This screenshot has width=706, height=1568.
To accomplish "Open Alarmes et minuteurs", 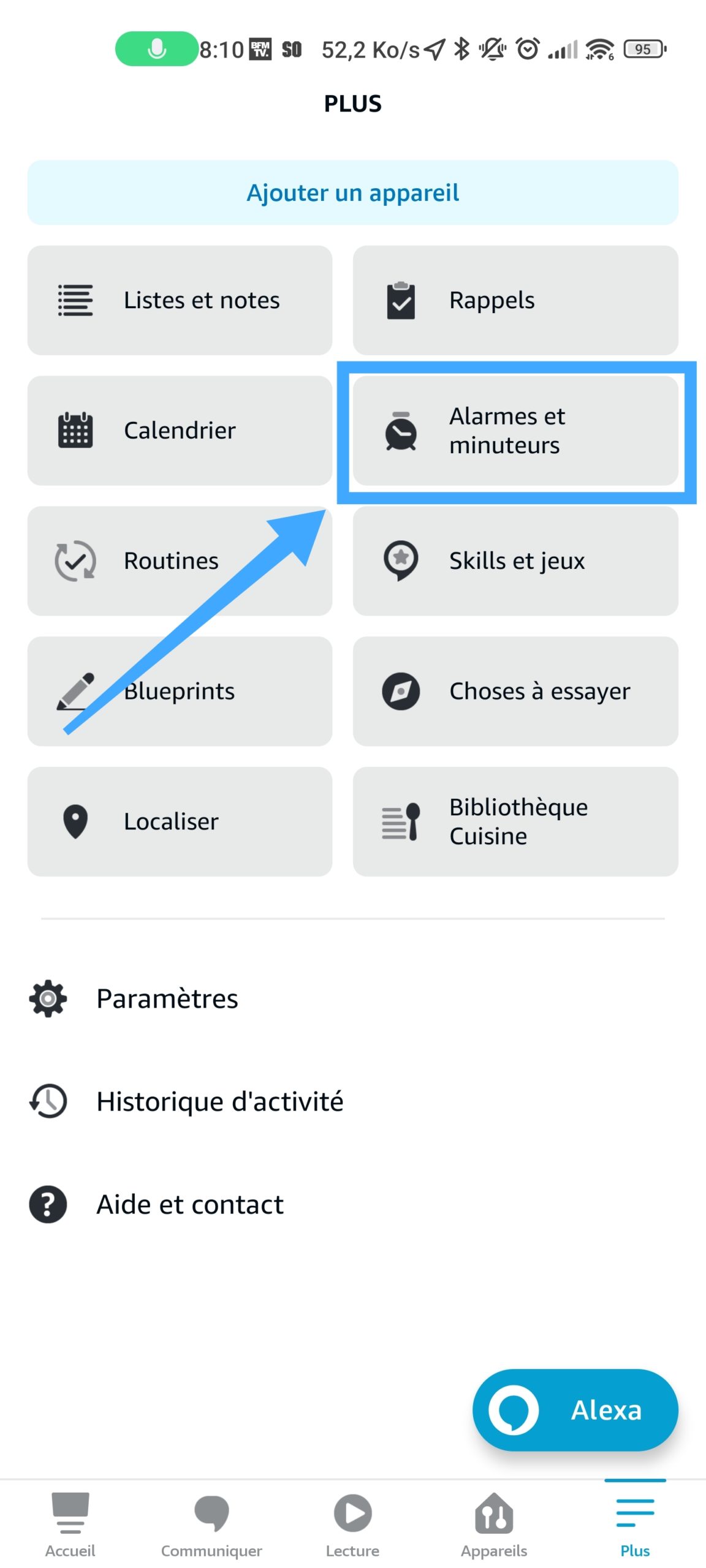I will 515,431.
